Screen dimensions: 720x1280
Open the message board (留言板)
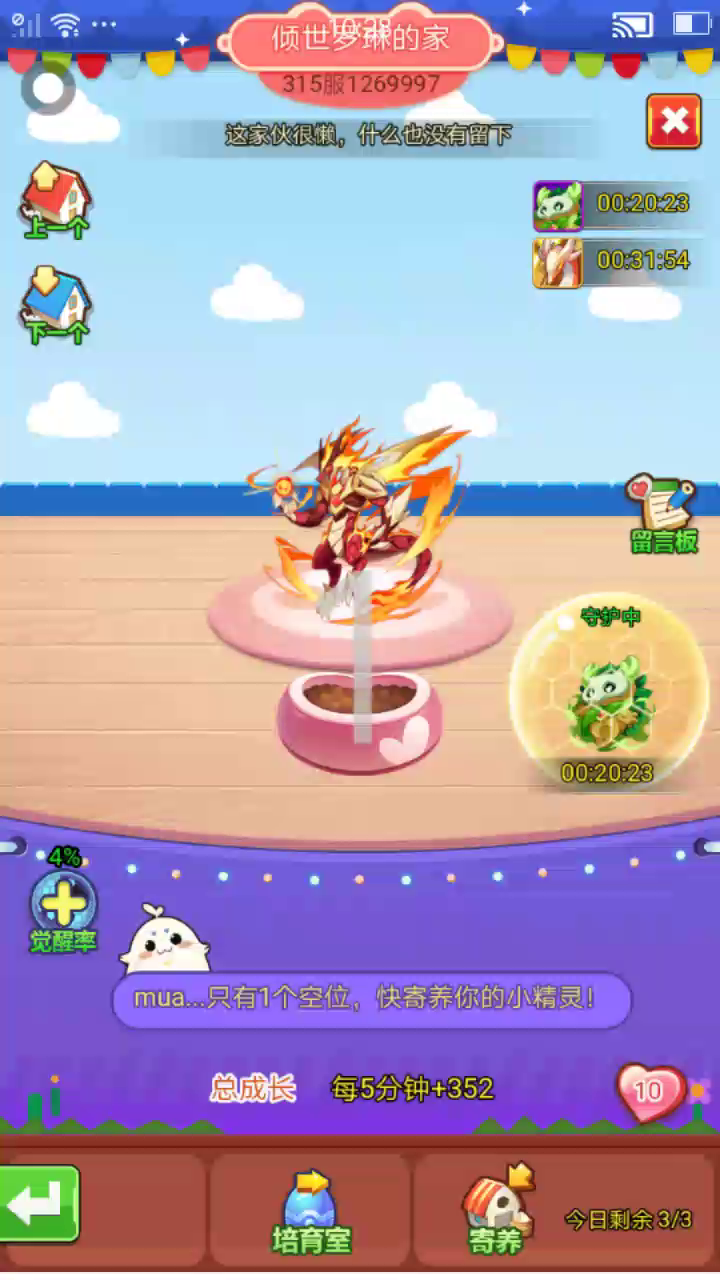[663, 514]
